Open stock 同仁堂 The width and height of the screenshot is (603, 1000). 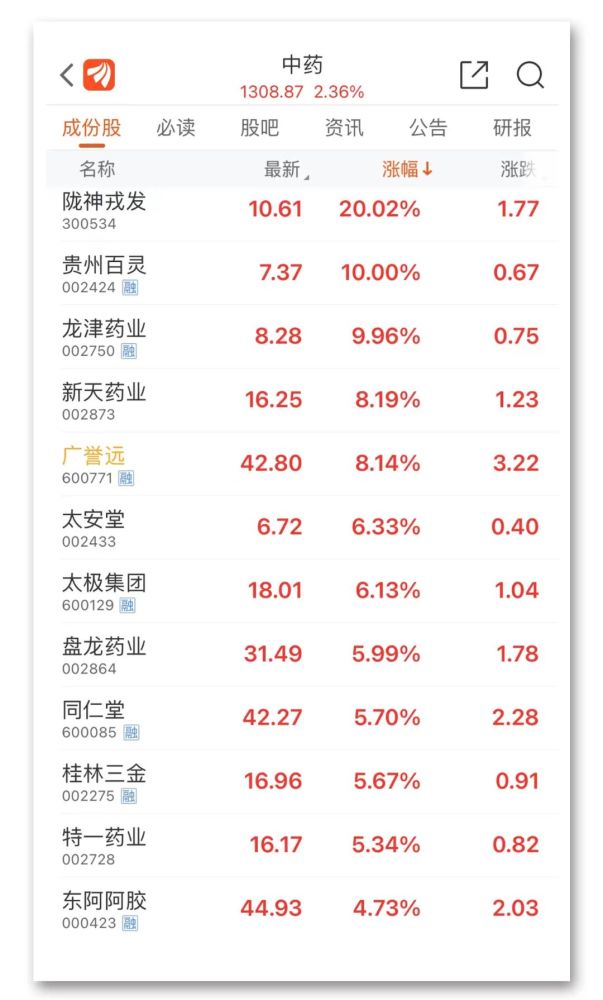(x=302, y=718)
